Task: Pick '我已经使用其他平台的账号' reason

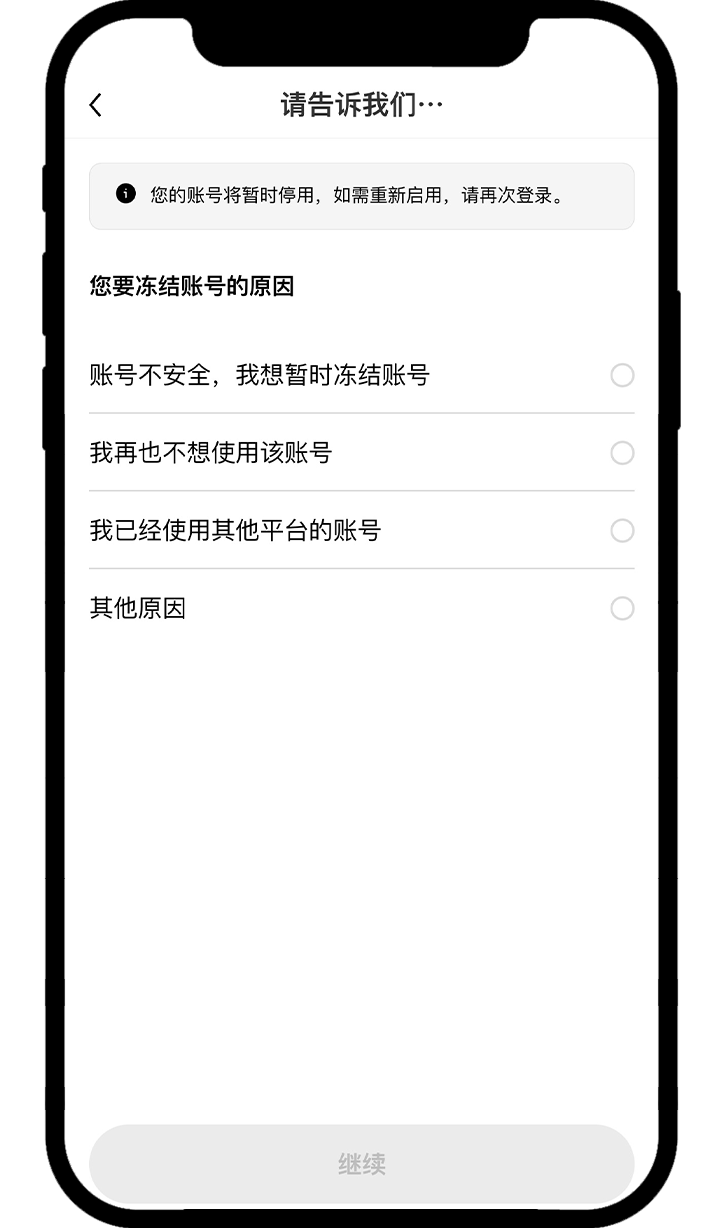Action: click(x=621, y=531)
